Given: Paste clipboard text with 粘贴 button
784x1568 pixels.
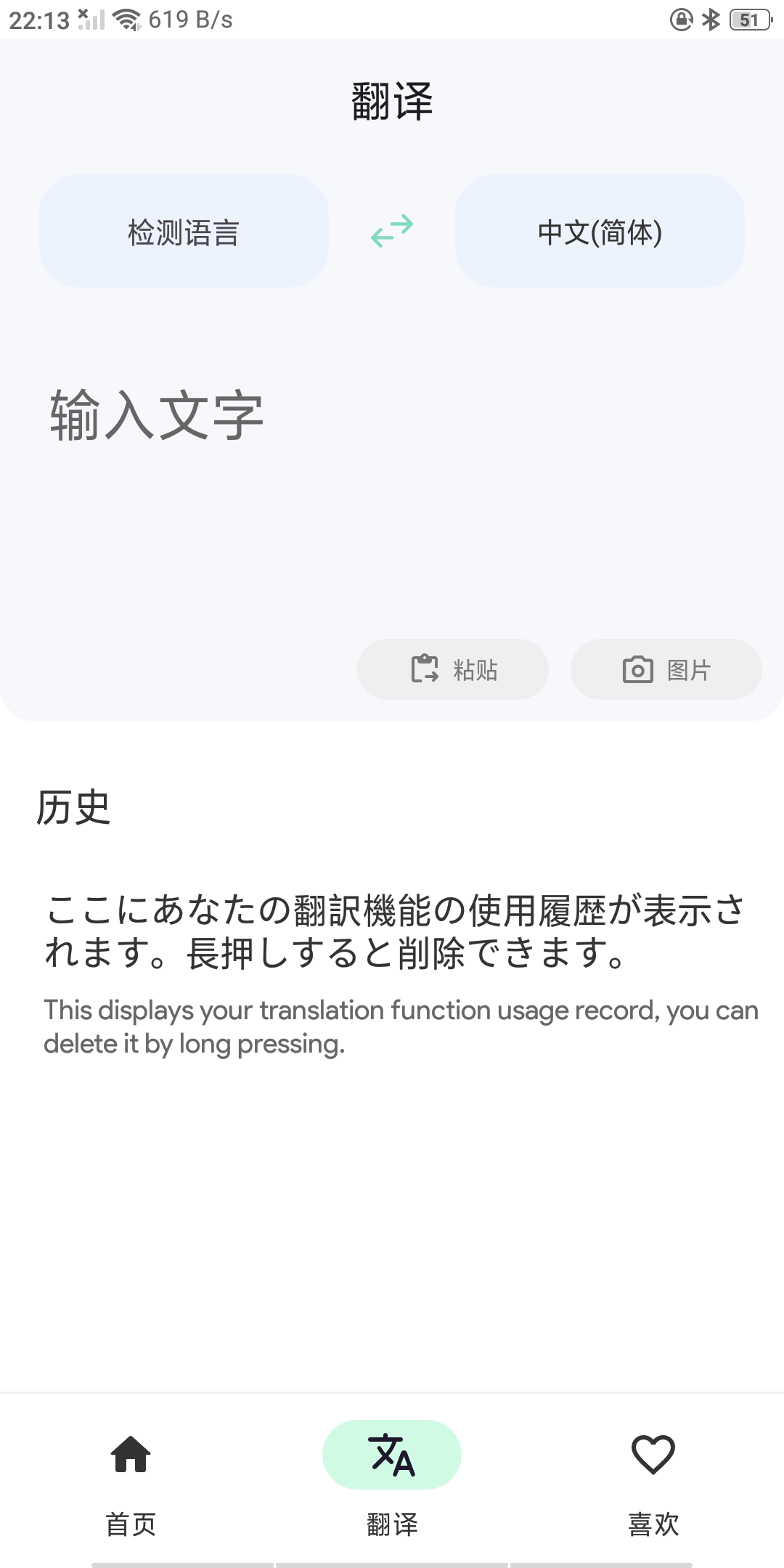Looking at the screenshot, I should pyautogui.click(x=453, y=669).
